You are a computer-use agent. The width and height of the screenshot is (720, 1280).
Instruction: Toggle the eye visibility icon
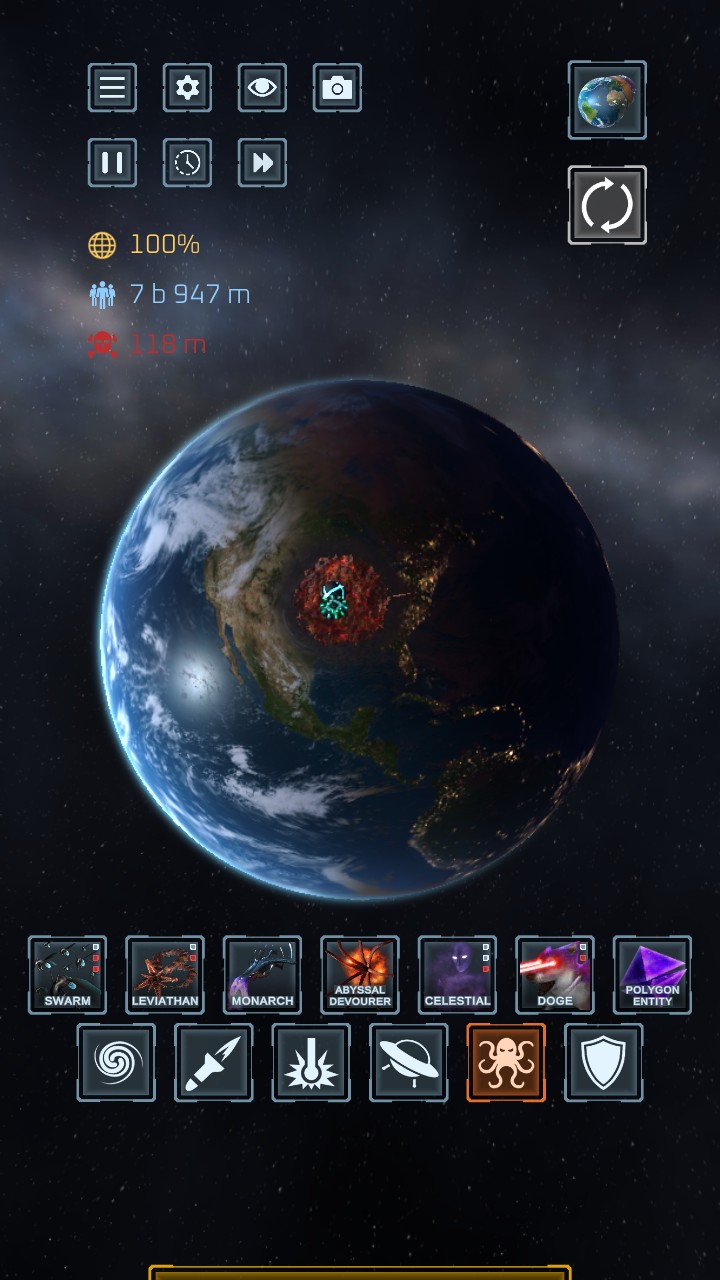coord(262,88)
